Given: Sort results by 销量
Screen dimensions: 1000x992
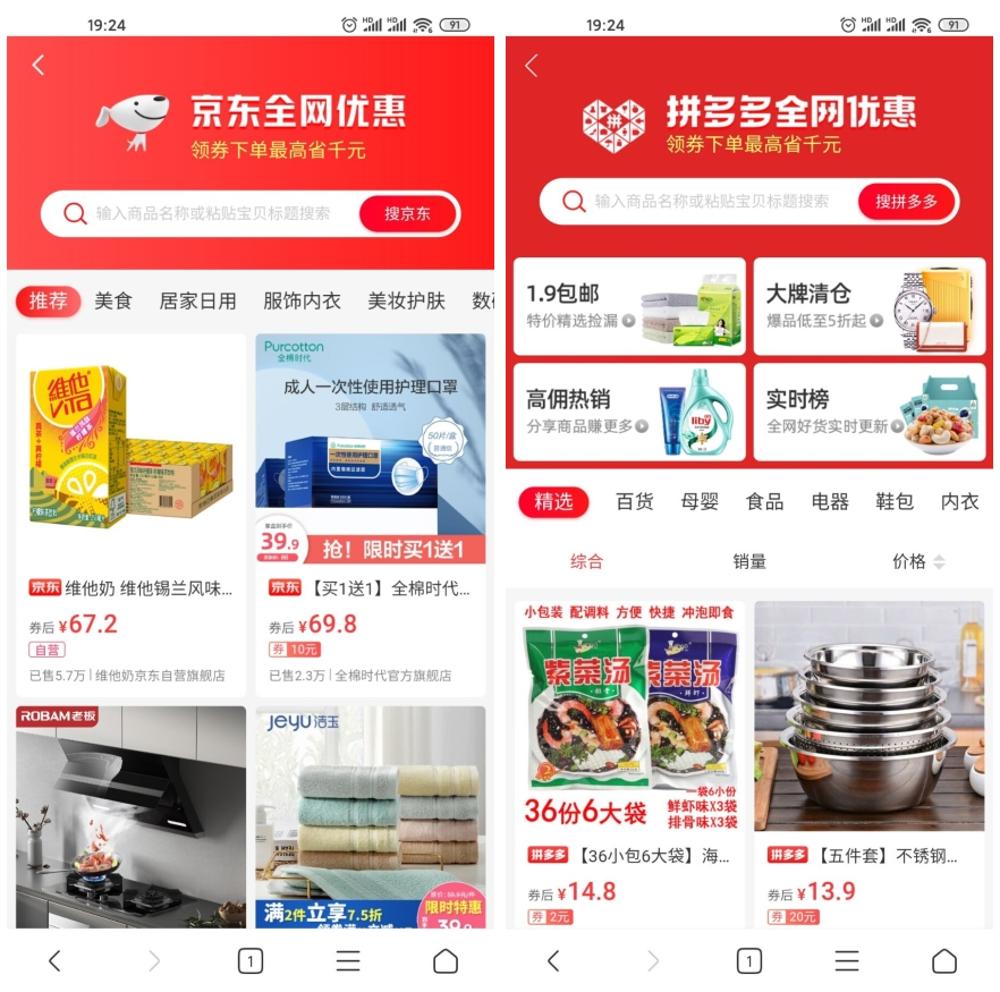Looking at the screenshot, I should pos(749,562).
